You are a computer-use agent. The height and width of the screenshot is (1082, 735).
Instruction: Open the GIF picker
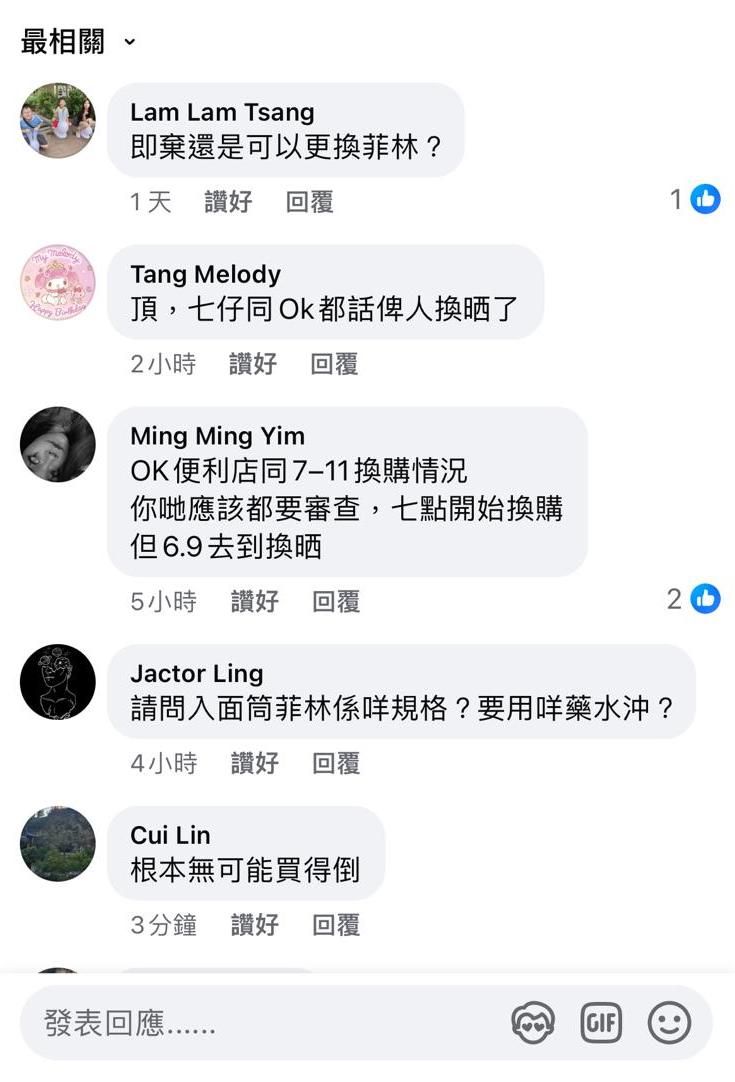click(601, 1023)
